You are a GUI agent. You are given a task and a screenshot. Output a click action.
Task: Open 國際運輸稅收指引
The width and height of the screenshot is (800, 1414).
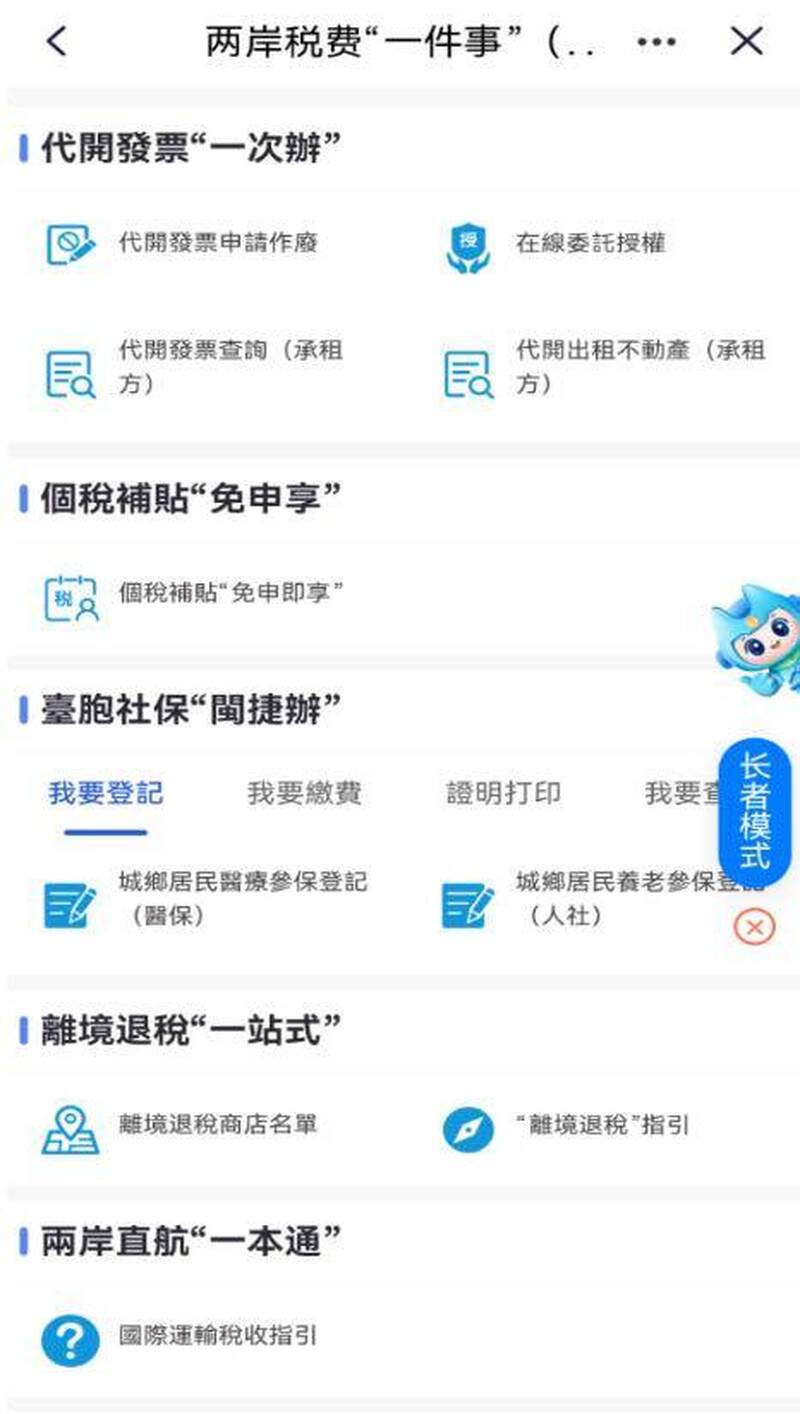[217, 1336]
